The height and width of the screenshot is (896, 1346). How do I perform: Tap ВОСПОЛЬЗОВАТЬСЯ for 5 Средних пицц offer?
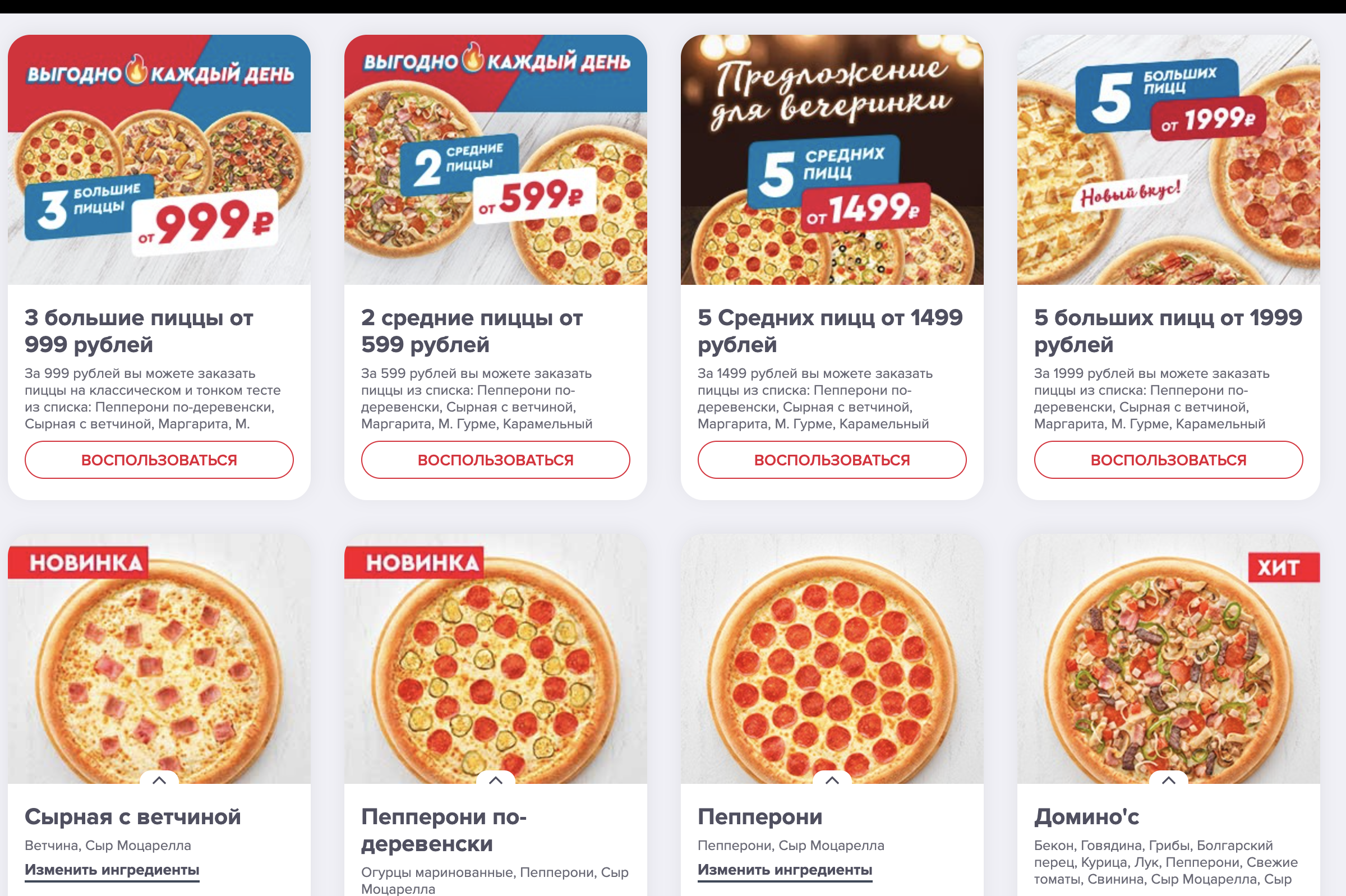(832, 459)
